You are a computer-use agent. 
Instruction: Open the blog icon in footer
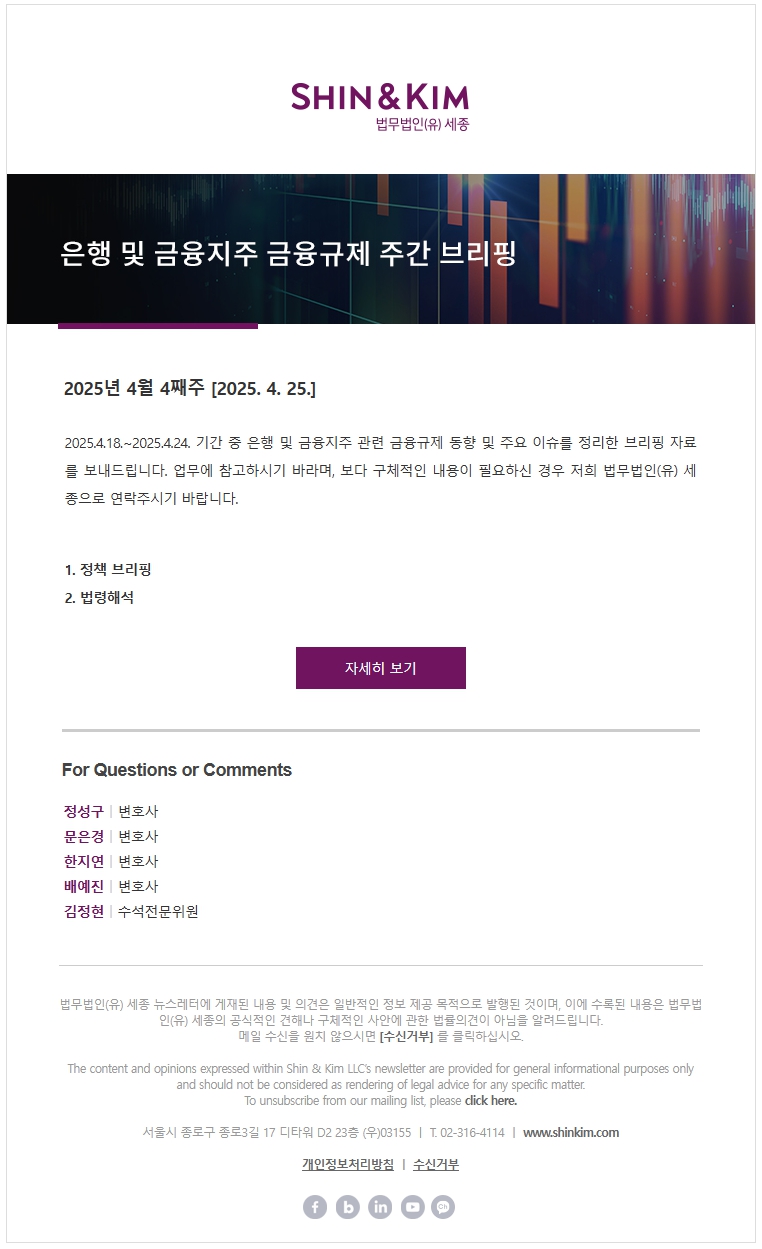(x=347, y=1207)
